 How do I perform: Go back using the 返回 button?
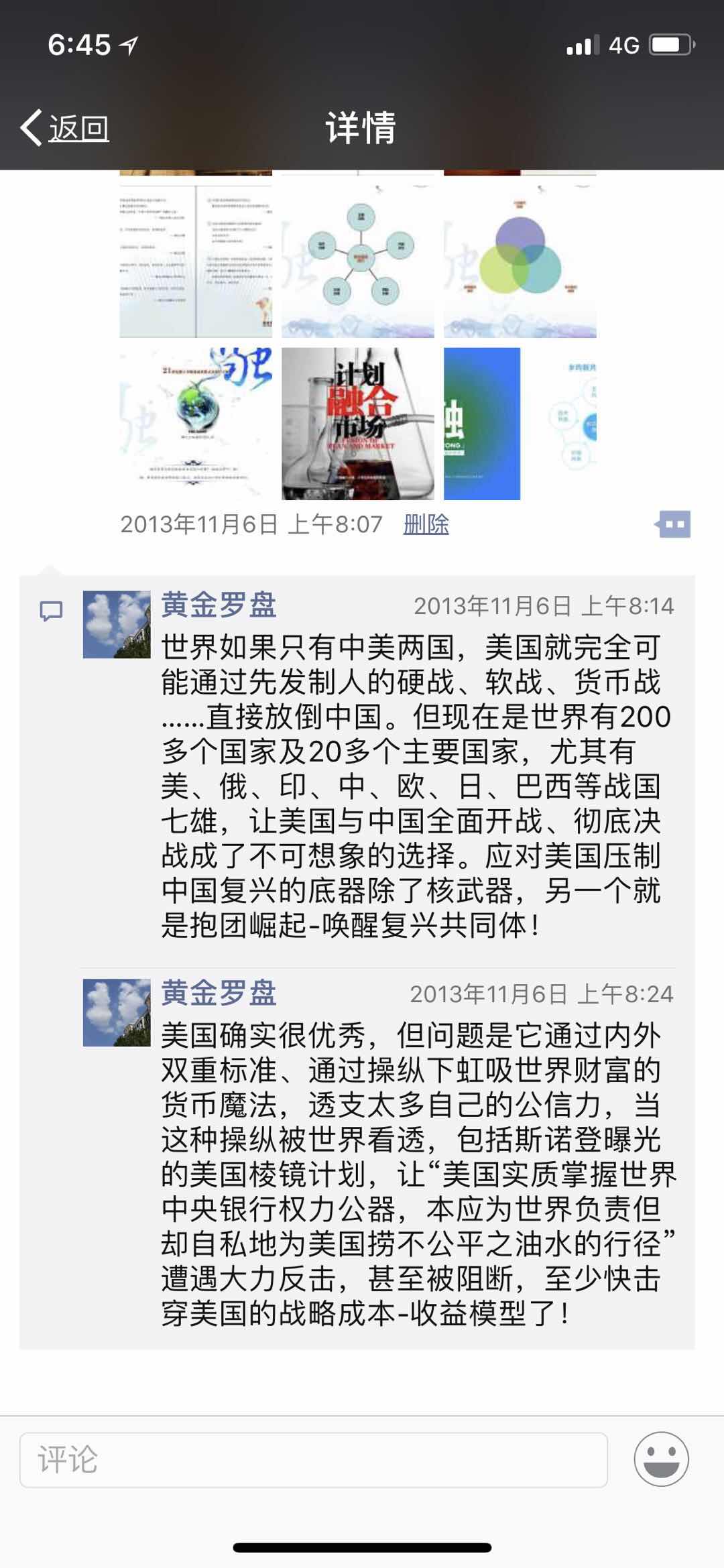66,127
